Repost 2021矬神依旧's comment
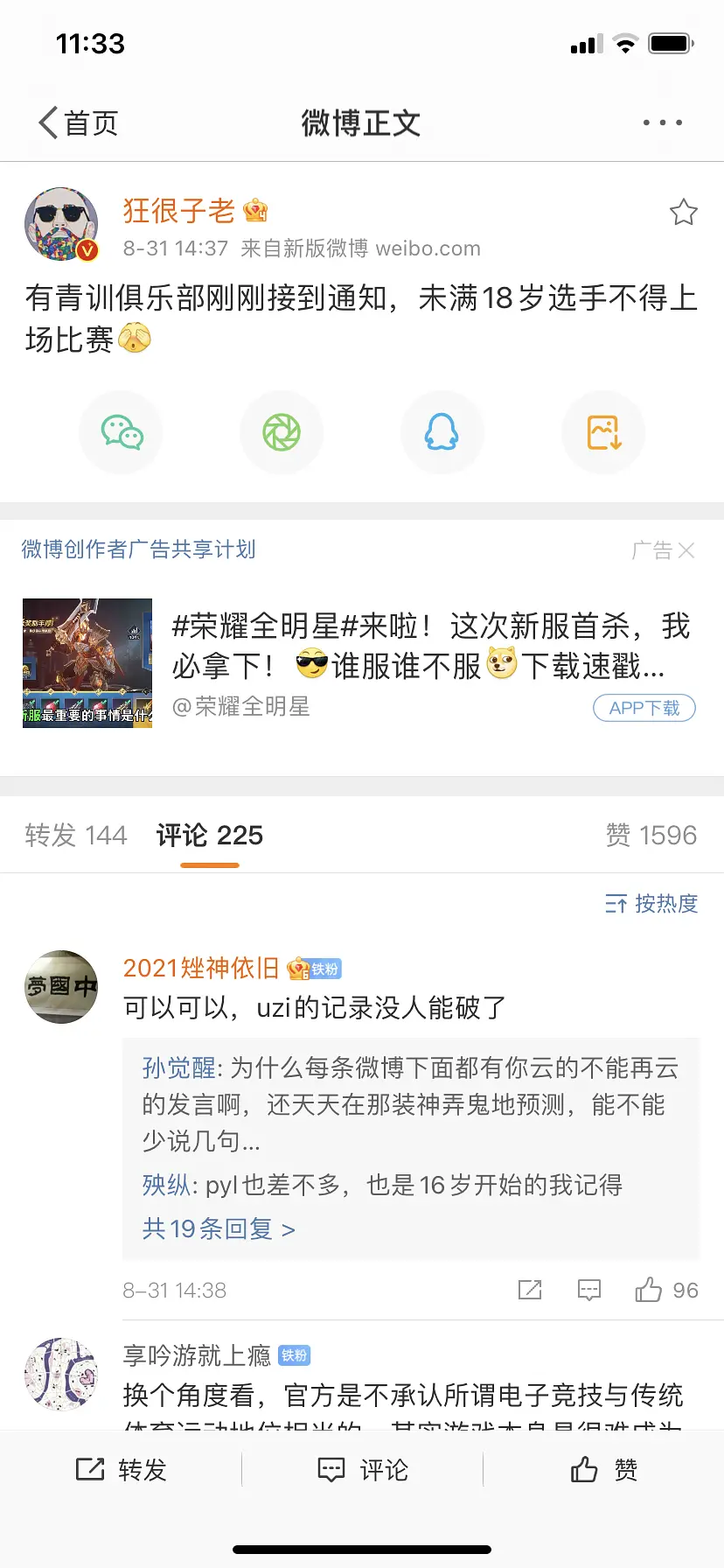Viewport: 724px width, 1568px height. tap(530, 1290)
